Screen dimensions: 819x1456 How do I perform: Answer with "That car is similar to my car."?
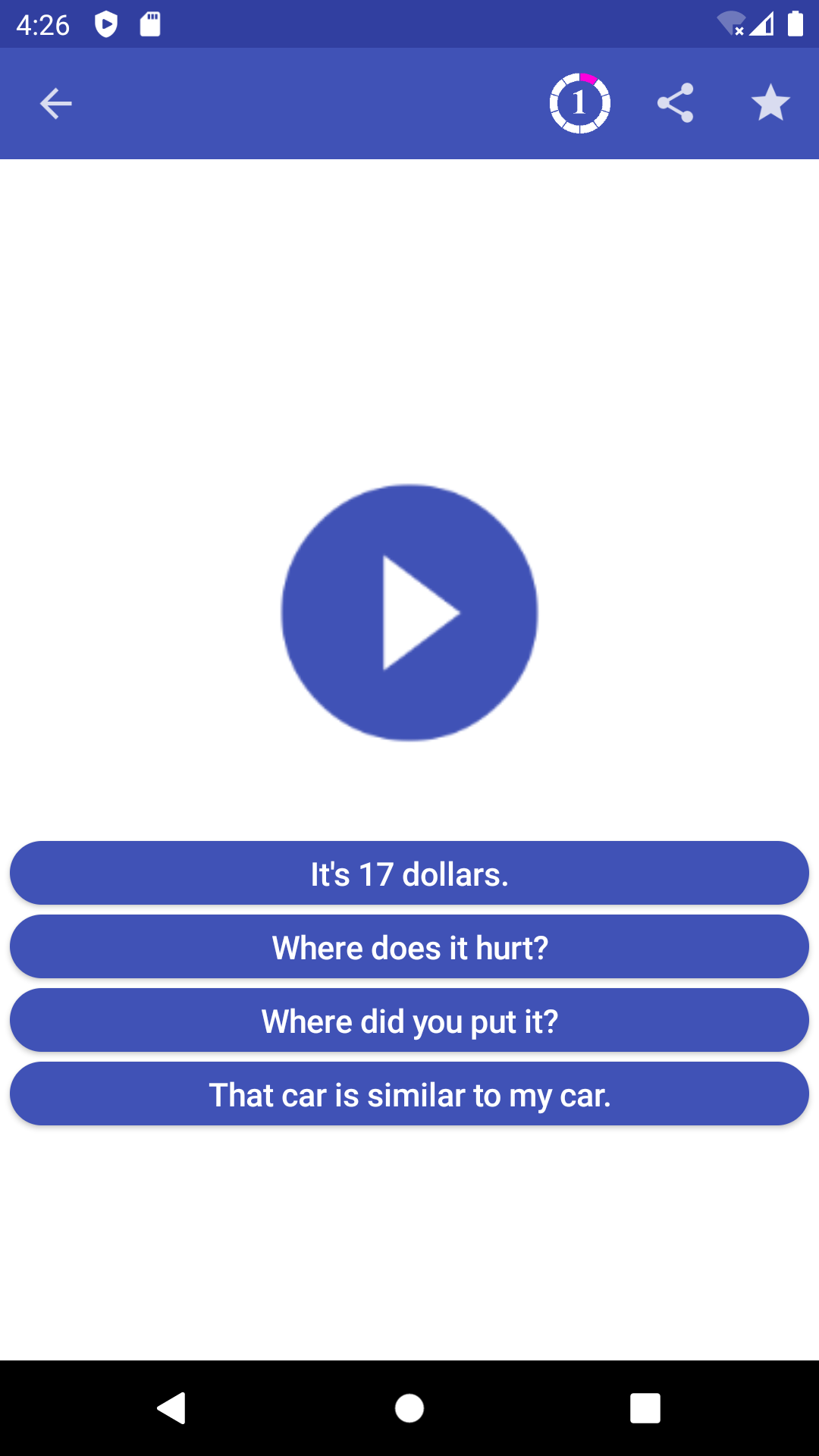pyautogui.click(x=409, y=1094)
